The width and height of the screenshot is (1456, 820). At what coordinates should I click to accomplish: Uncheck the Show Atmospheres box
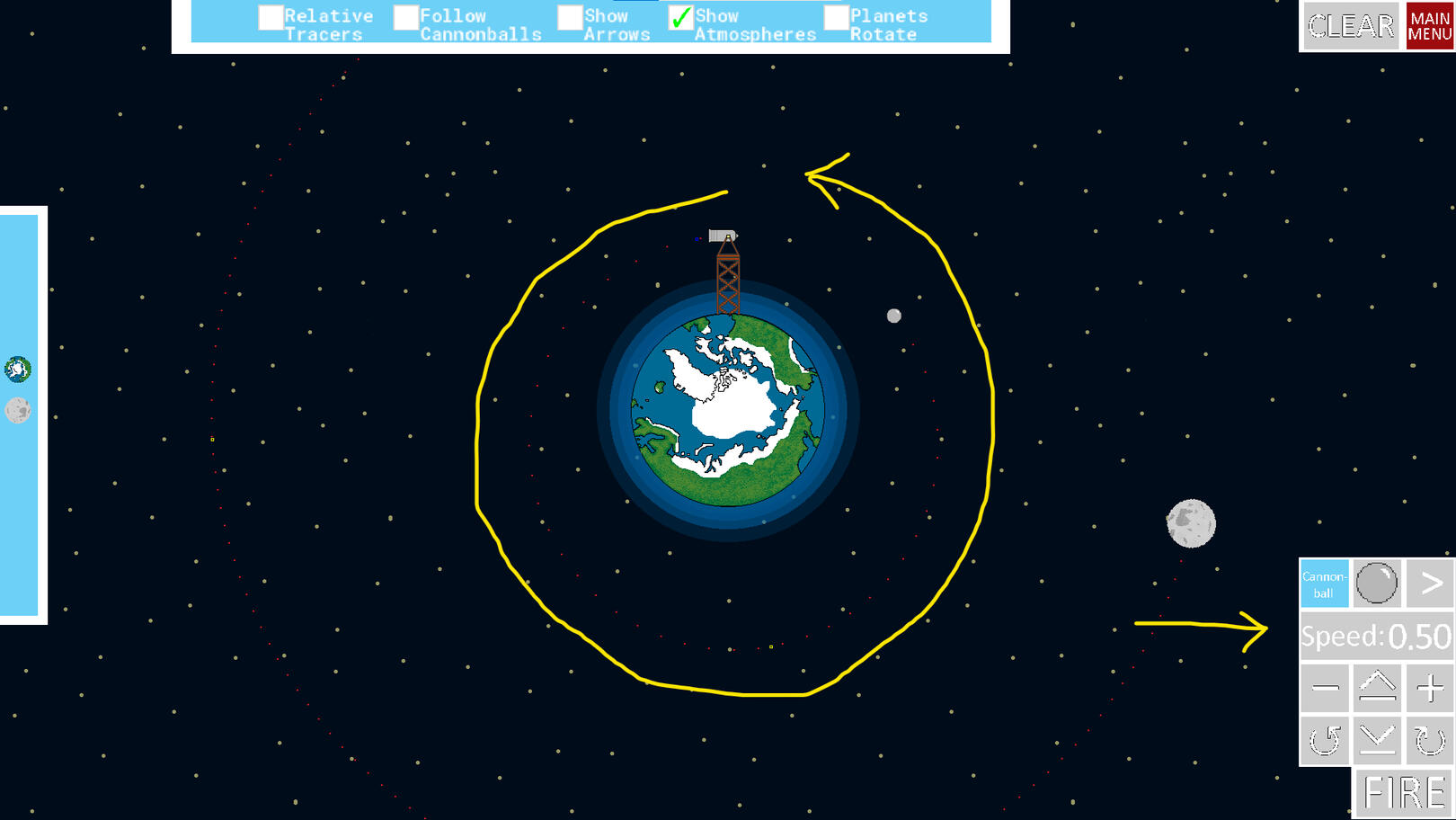pos(681,17)
